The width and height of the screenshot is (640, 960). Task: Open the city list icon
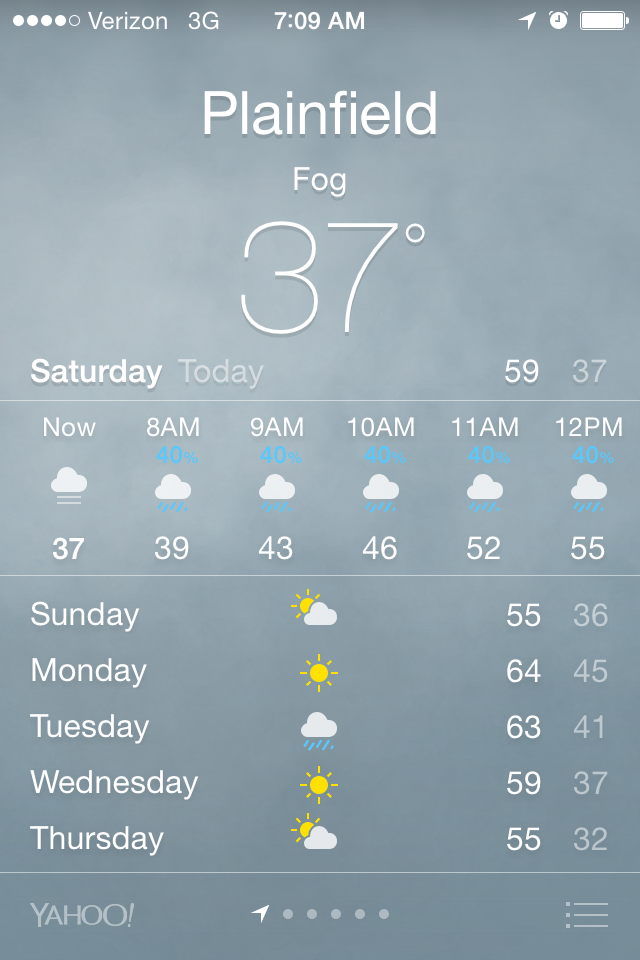(x=586, y=914)
